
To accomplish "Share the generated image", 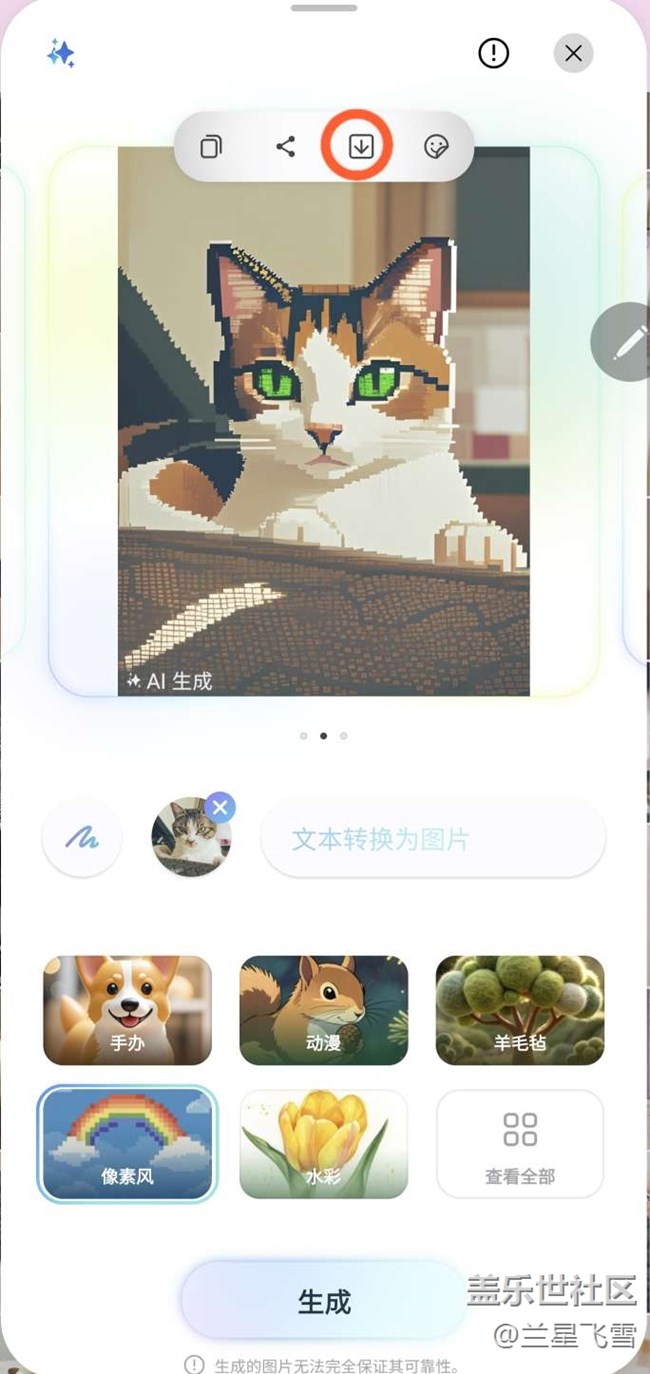I will (286, 147).
